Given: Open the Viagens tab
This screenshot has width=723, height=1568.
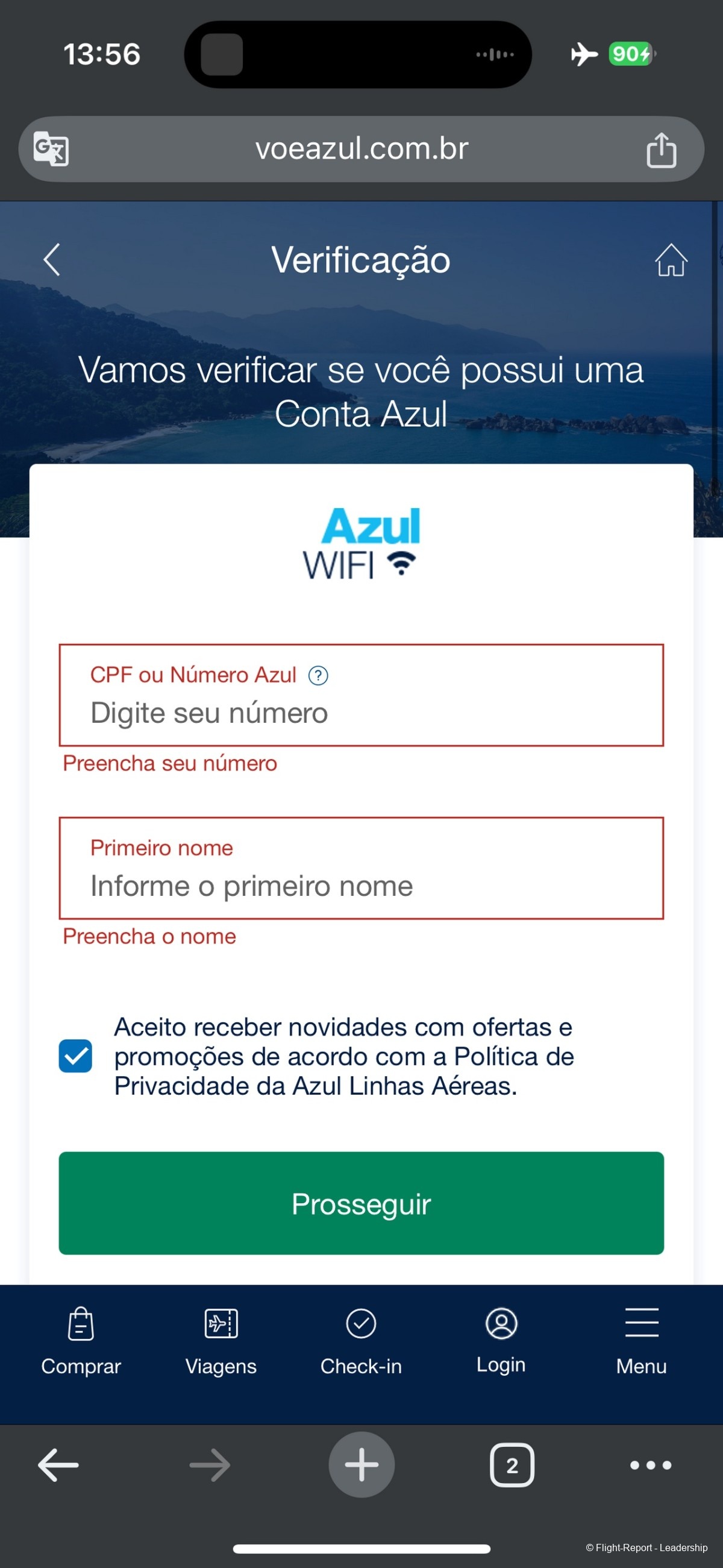Looking at the screenshot, I should click(x=221, y=1340).
